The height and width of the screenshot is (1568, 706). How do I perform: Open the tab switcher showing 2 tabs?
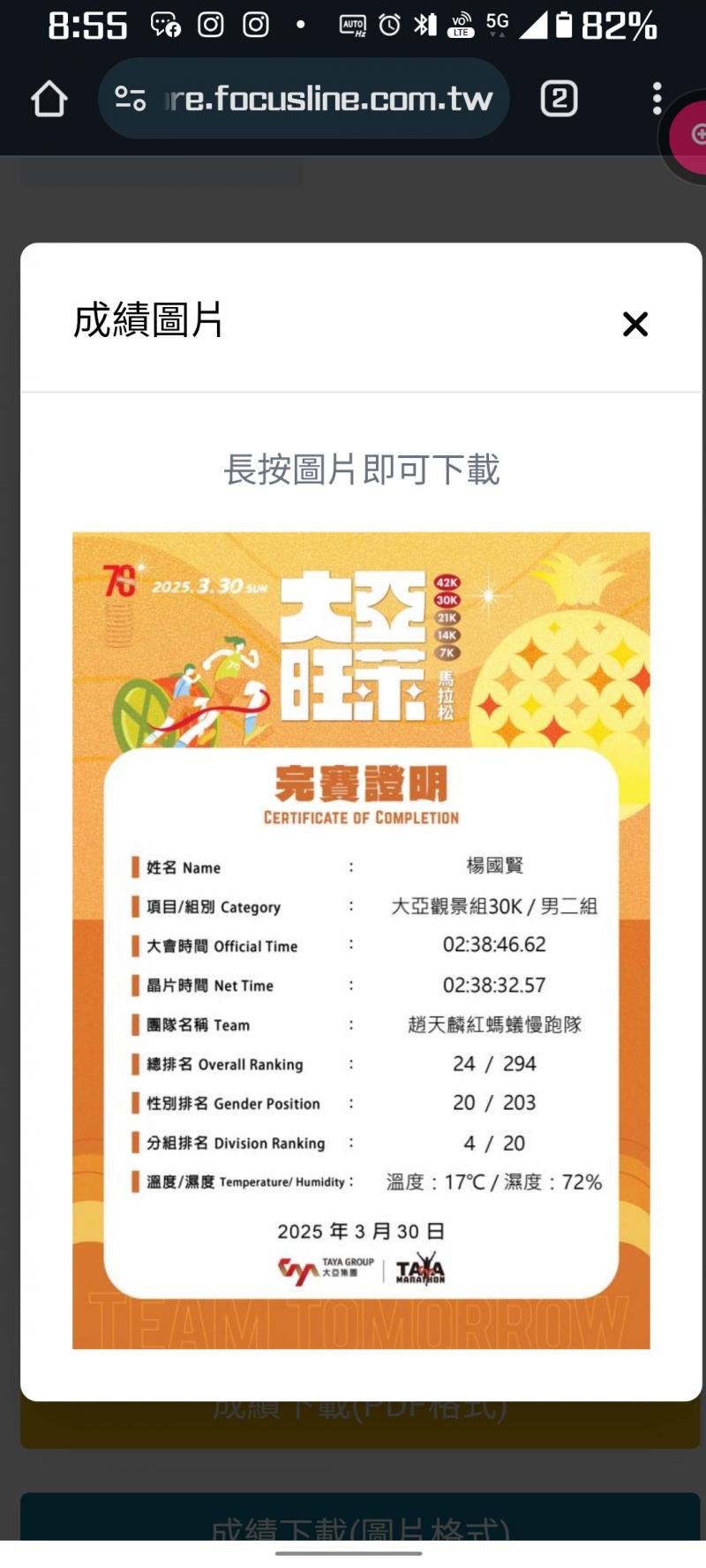coord(559,99)
